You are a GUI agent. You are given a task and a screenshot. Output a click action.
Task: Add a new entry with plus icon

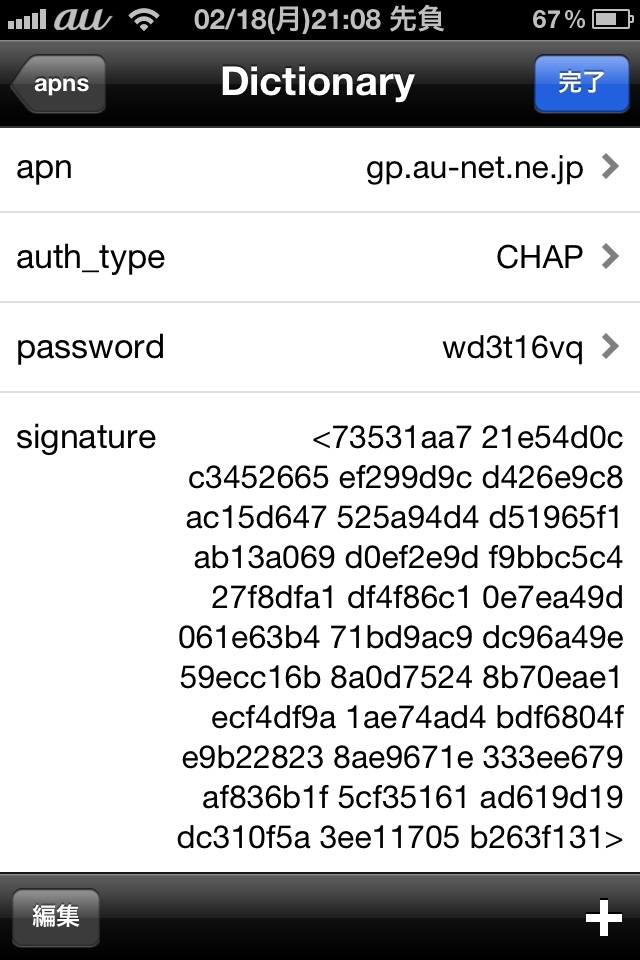(603, 917)
